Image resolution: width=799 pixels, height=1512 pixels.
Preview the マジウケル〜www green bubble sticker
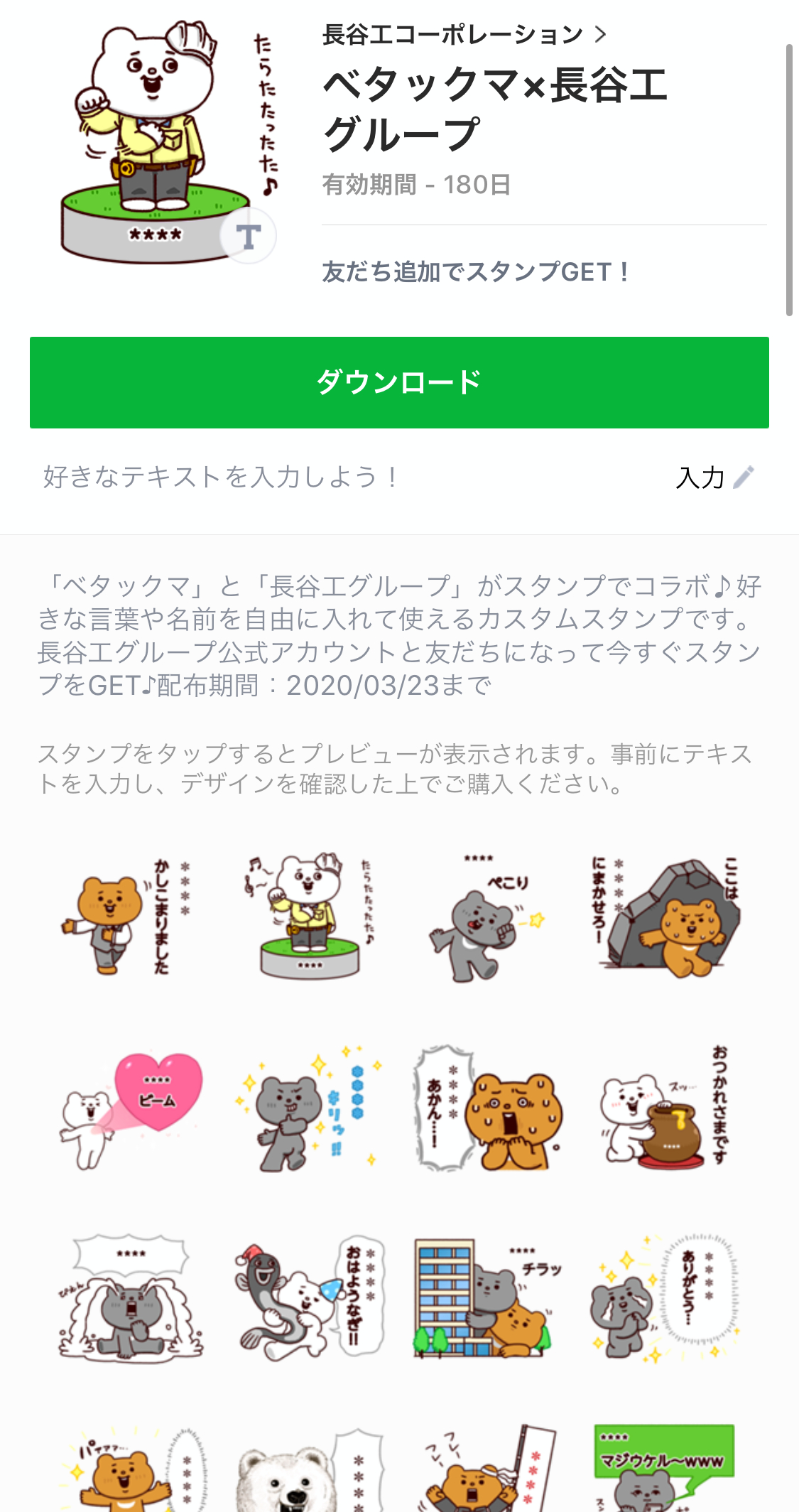click(x=665, y=1468)
